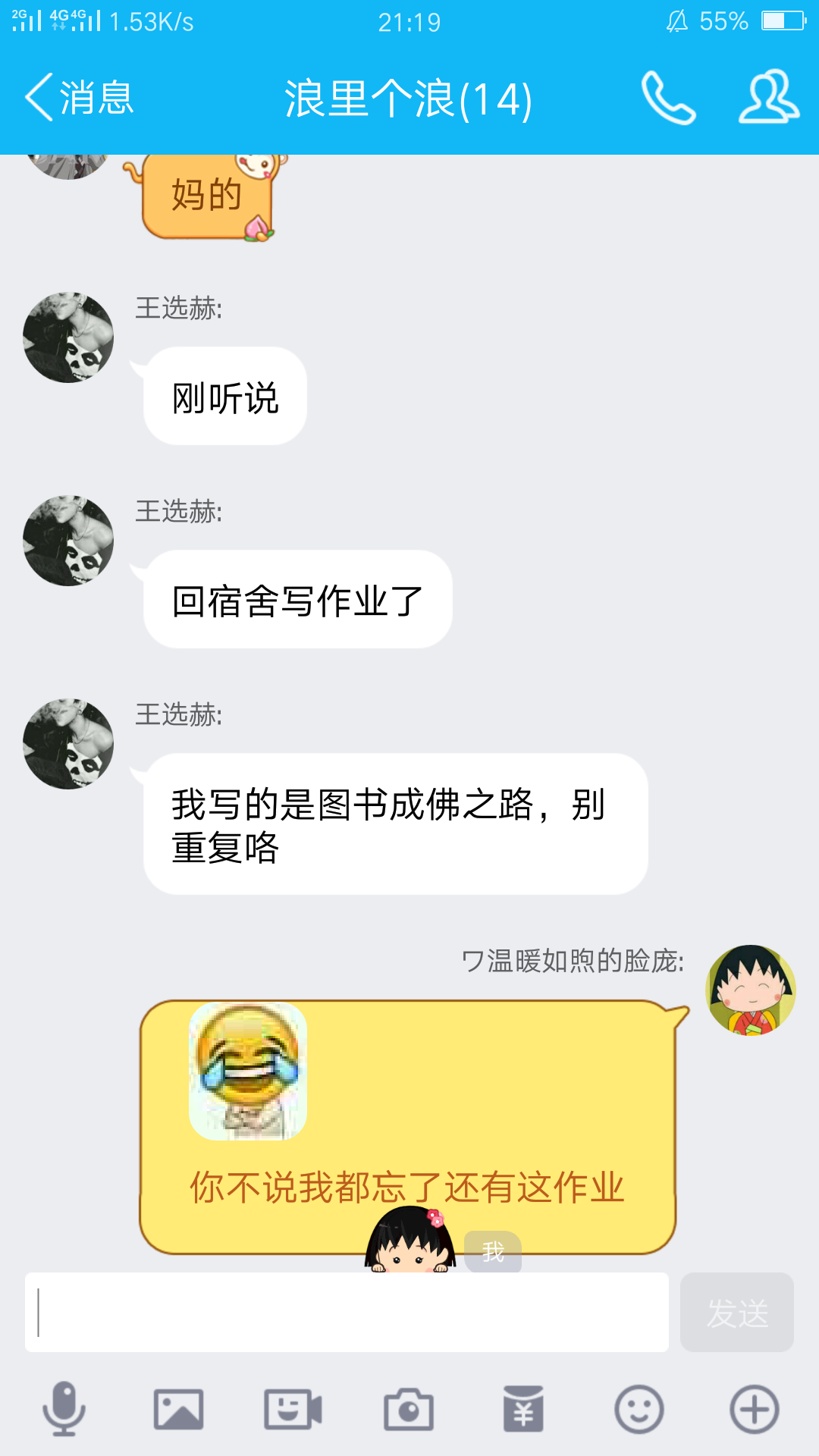The height and width of the screenshot is (1456, 819).
Task: Tap the 发送 send button
Action: coord(736,1312)
